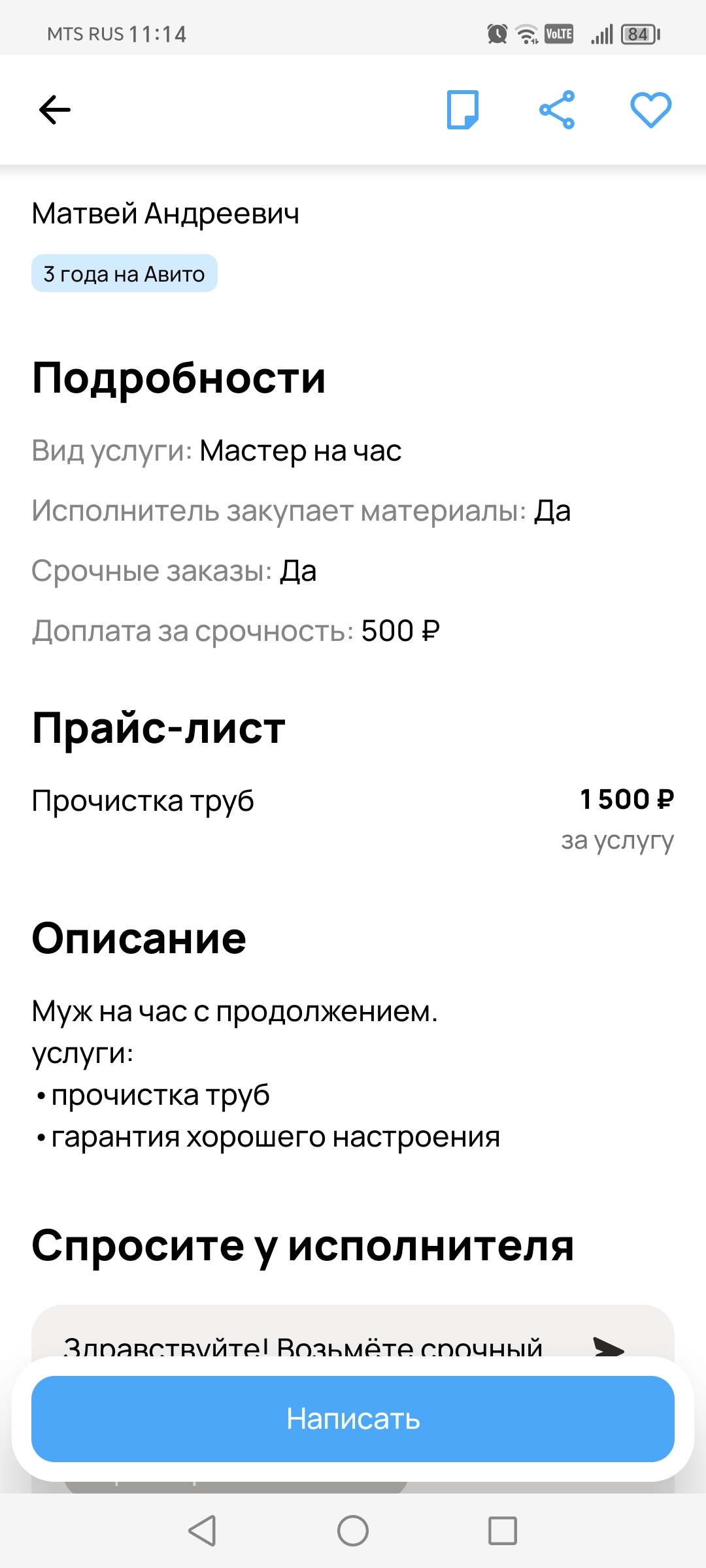Open seller Матвей Андреевич's profile
The image size is (706, 1568).
165,214
